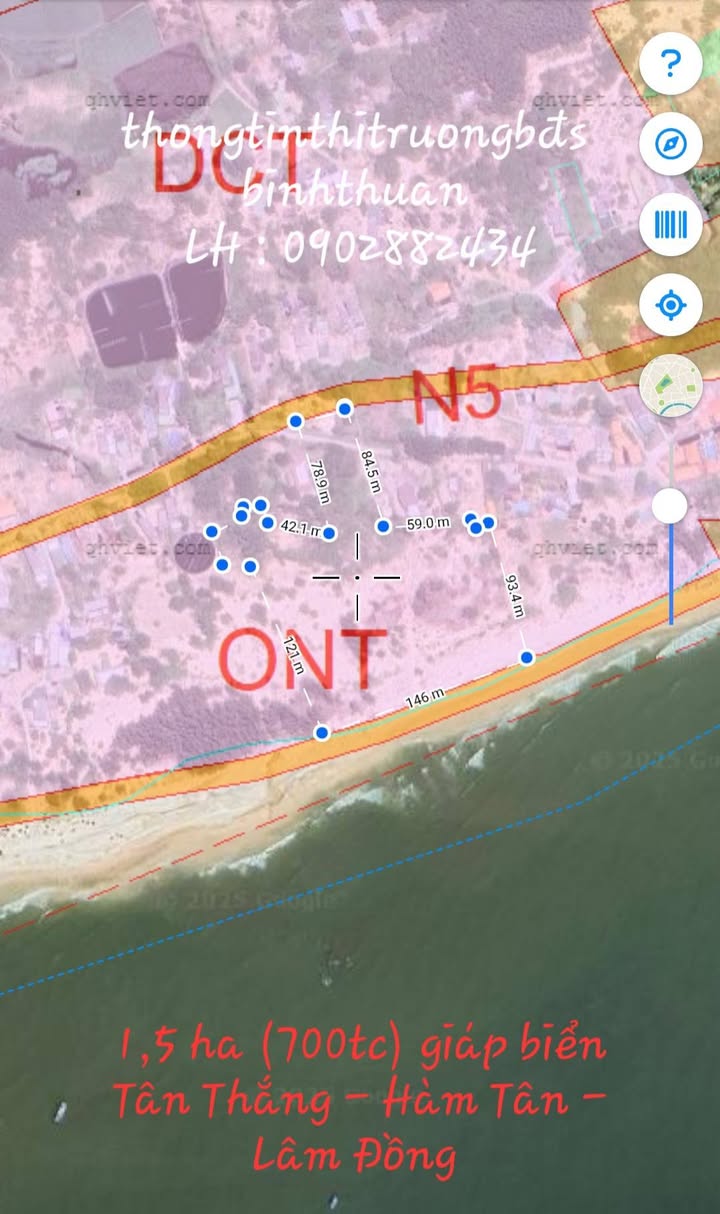Screen dimensions: 720x1214
Task: Center map on my current location
Action: (671, 304)
